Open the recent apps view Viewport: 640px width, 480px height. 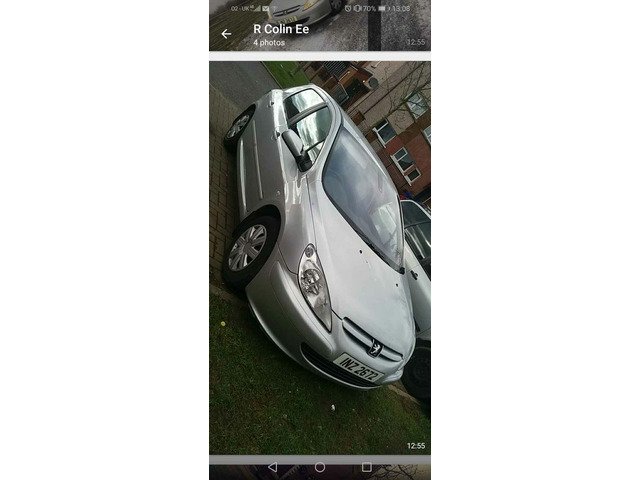tap(366, 467)
